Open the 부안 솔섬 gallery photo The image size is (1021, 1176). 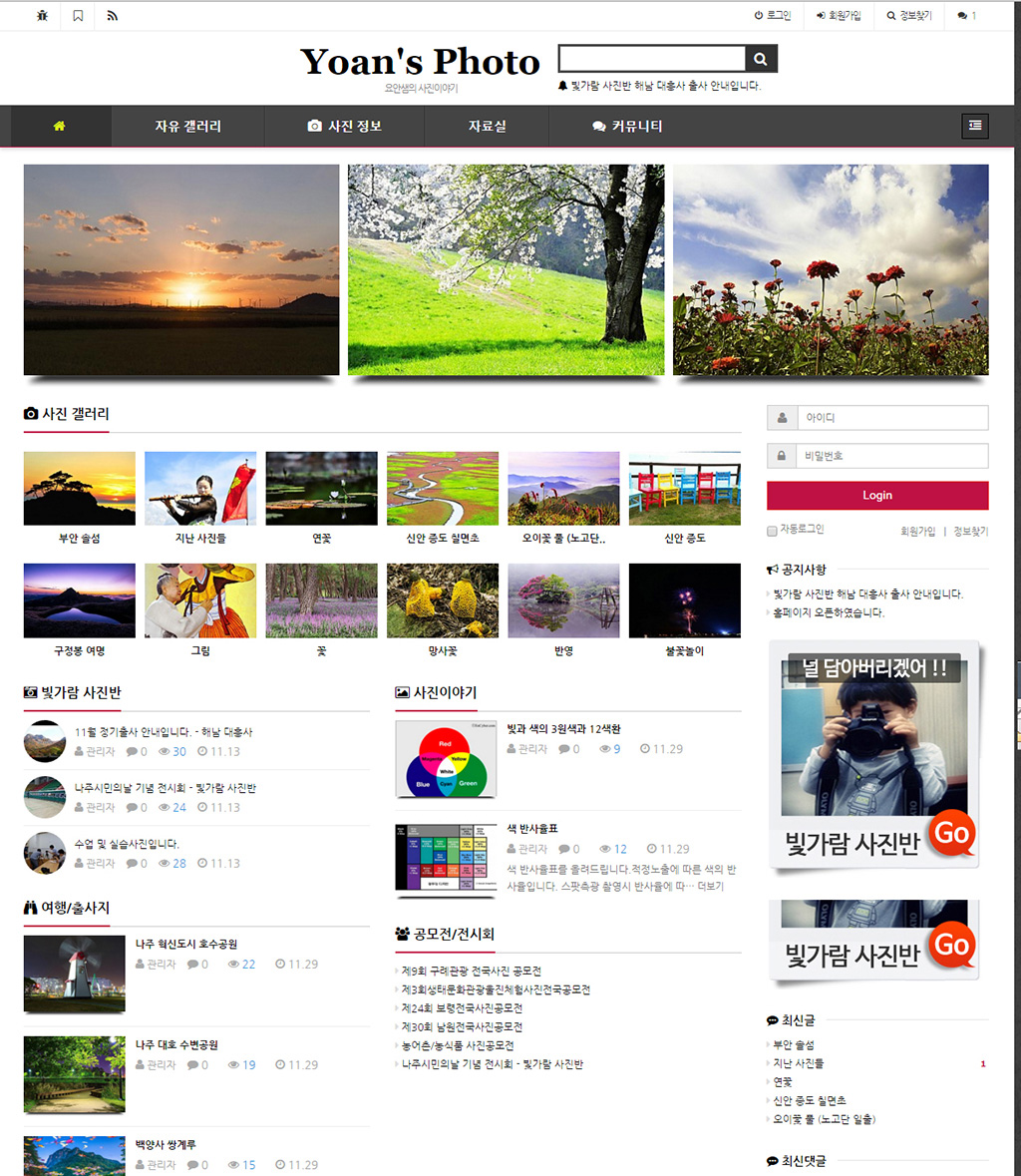tap(80, 489)
